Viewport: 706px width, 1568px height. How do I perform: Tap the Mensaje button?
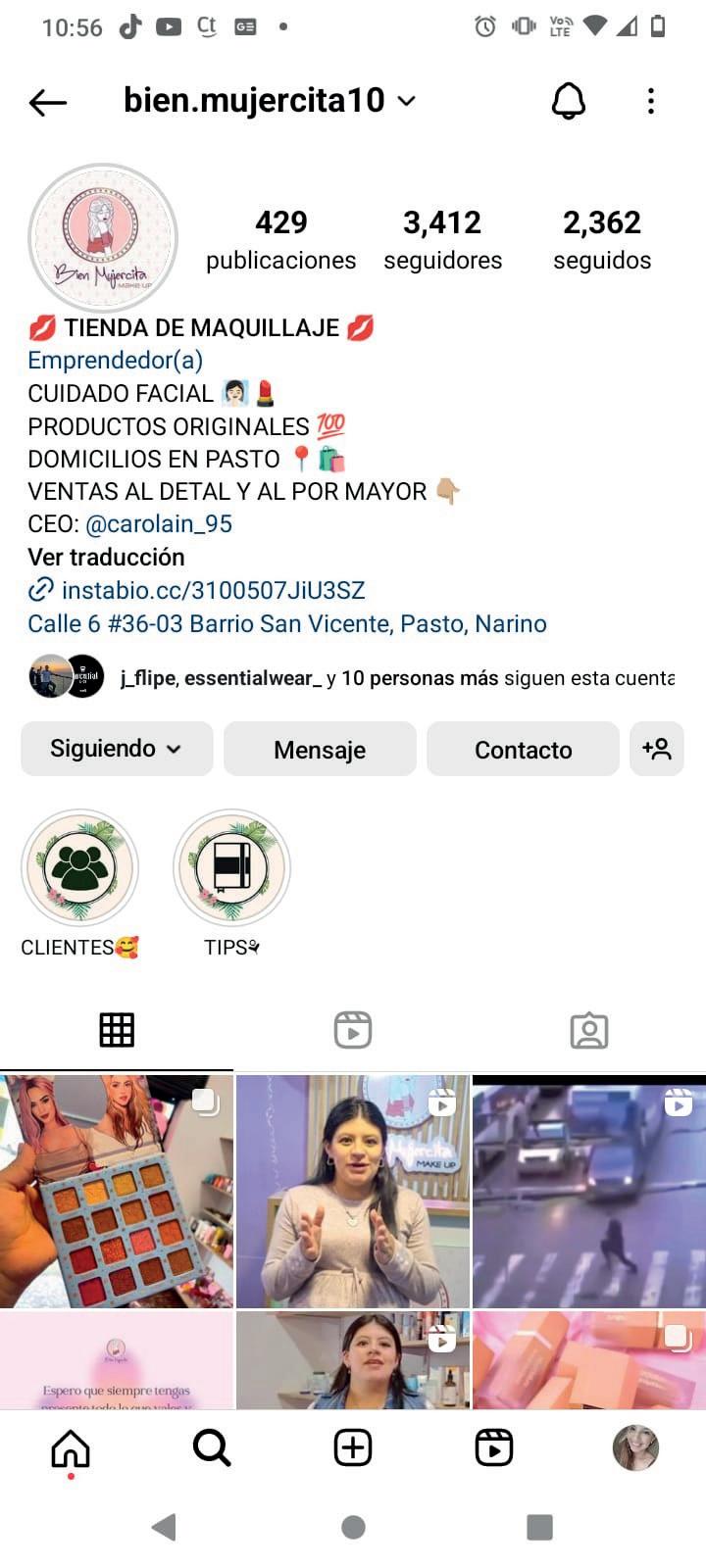320,750
